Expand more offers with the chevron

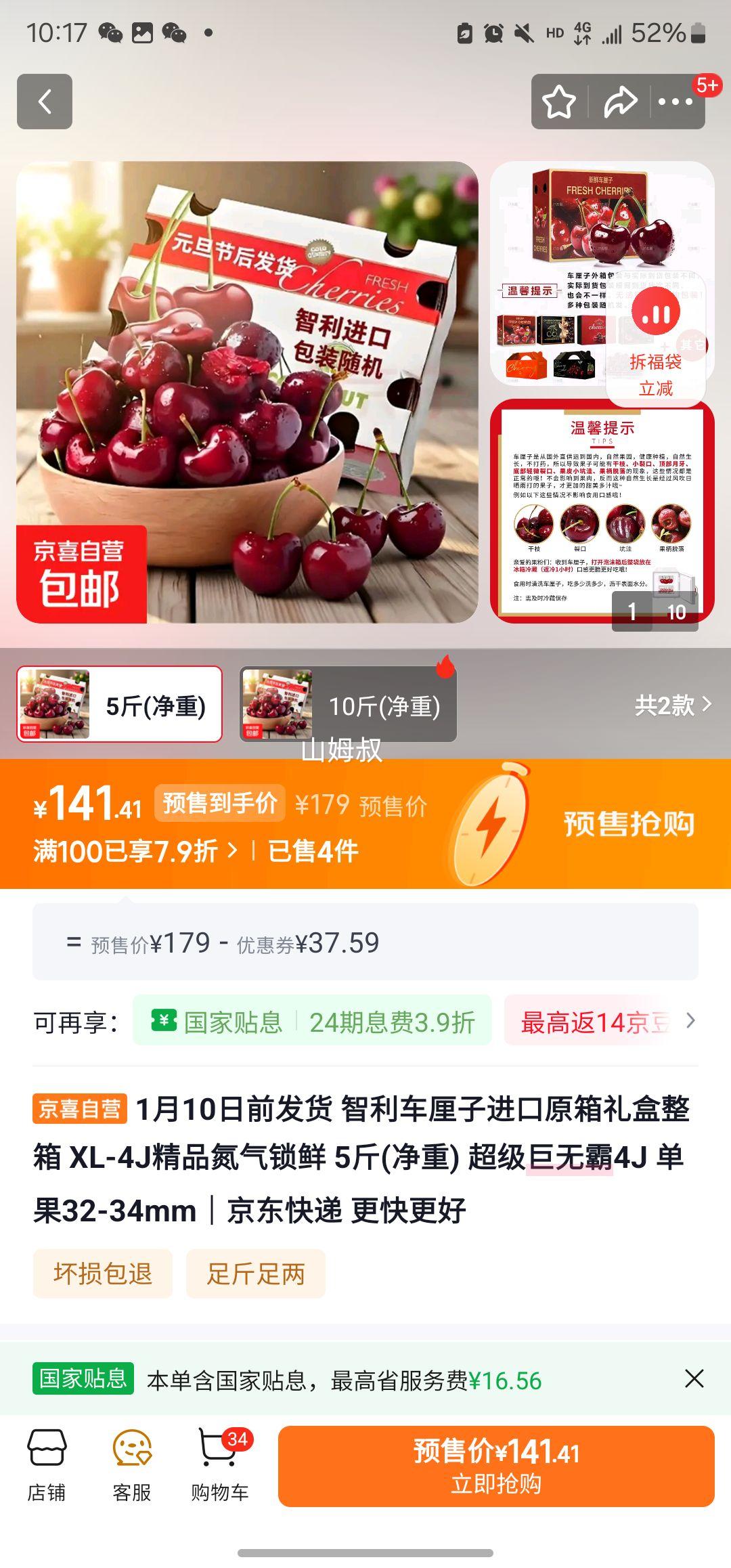(690, 1021)
